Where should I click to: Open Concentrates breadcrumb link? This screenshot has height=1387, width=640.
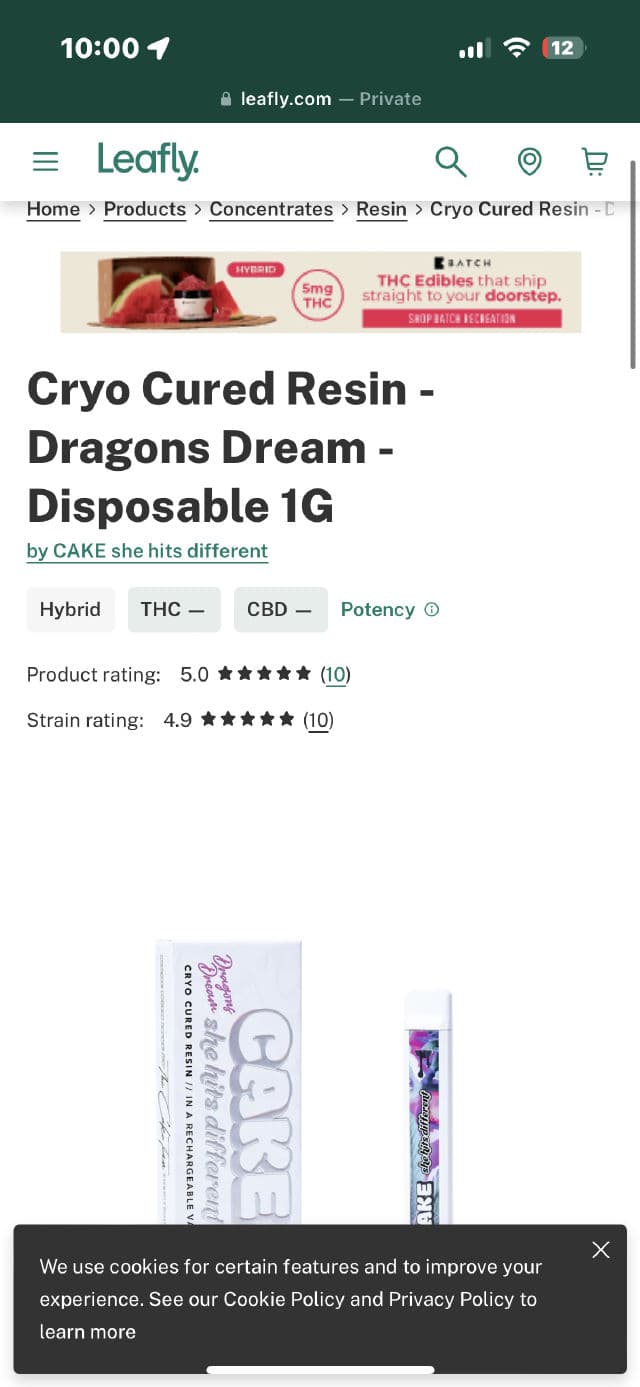(271, 209)
